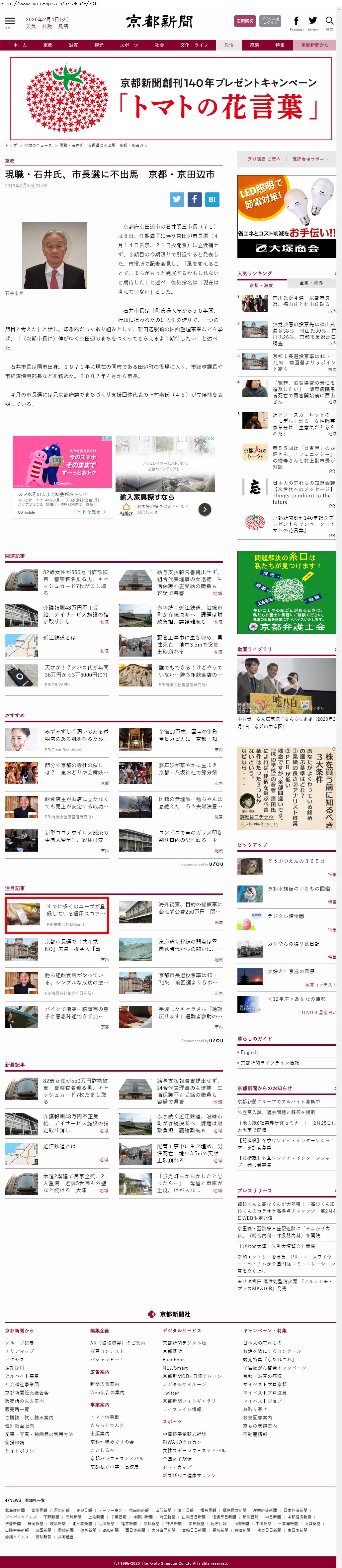Switch ranking to 全国・海外 tab

[311, 283]
